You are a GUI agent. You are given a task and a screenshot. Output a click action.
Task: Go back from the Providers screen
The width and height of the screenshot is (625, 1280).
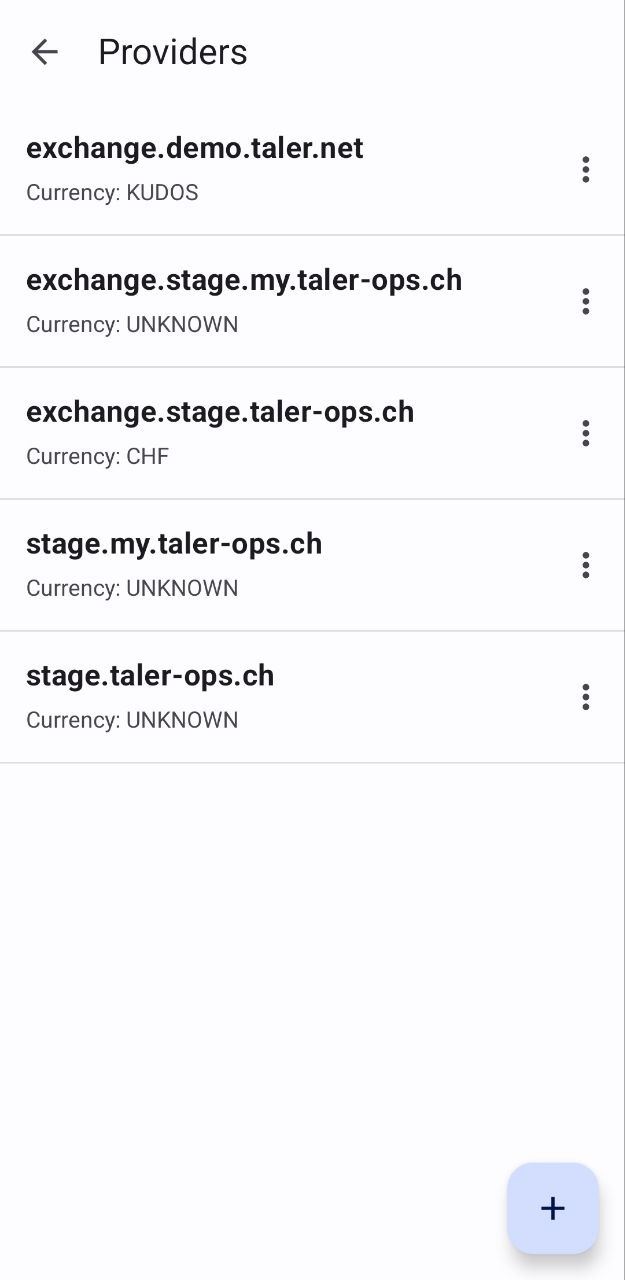(x=45, y=52)
